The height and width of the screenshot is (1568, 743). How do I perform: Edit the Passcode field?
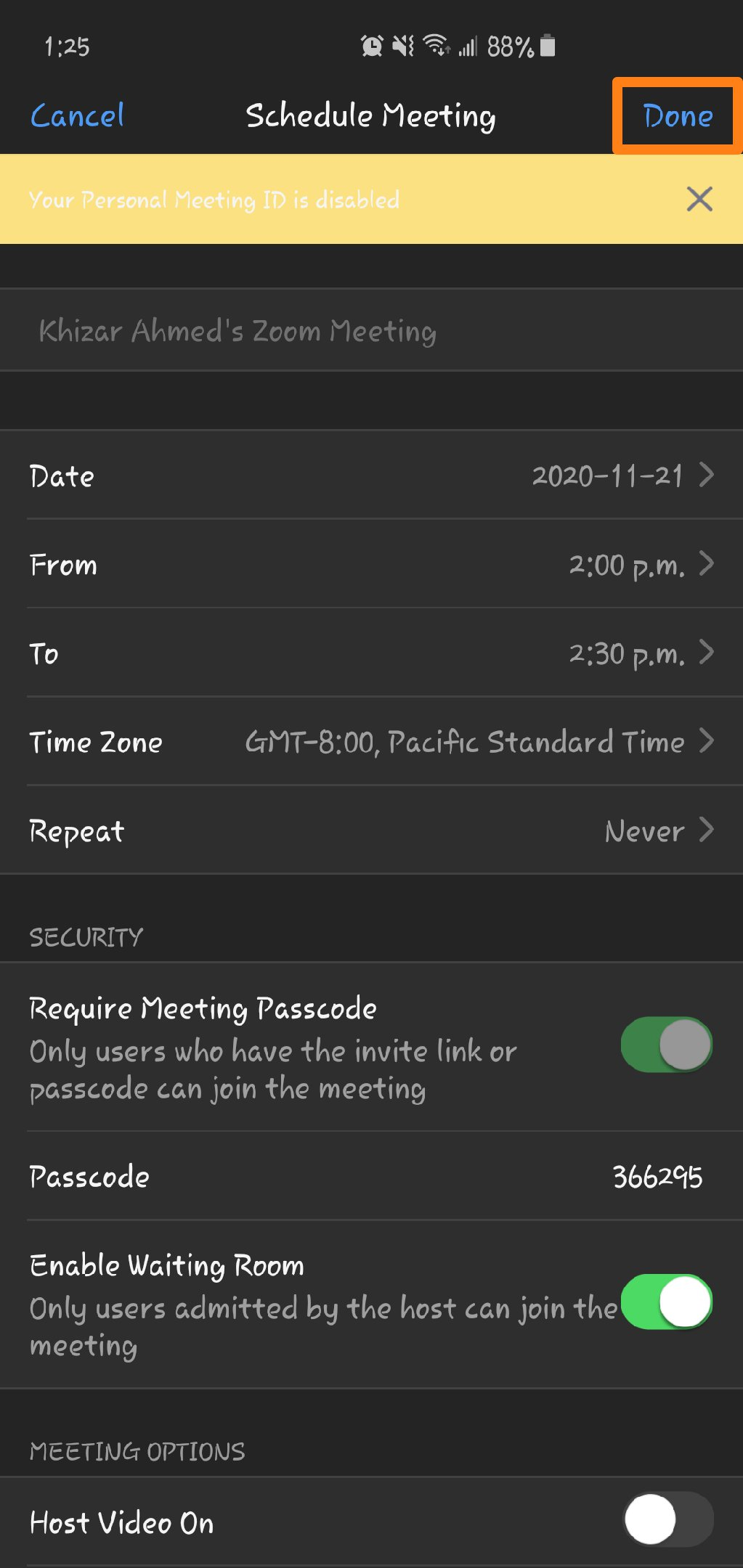tap(657, 1177)
